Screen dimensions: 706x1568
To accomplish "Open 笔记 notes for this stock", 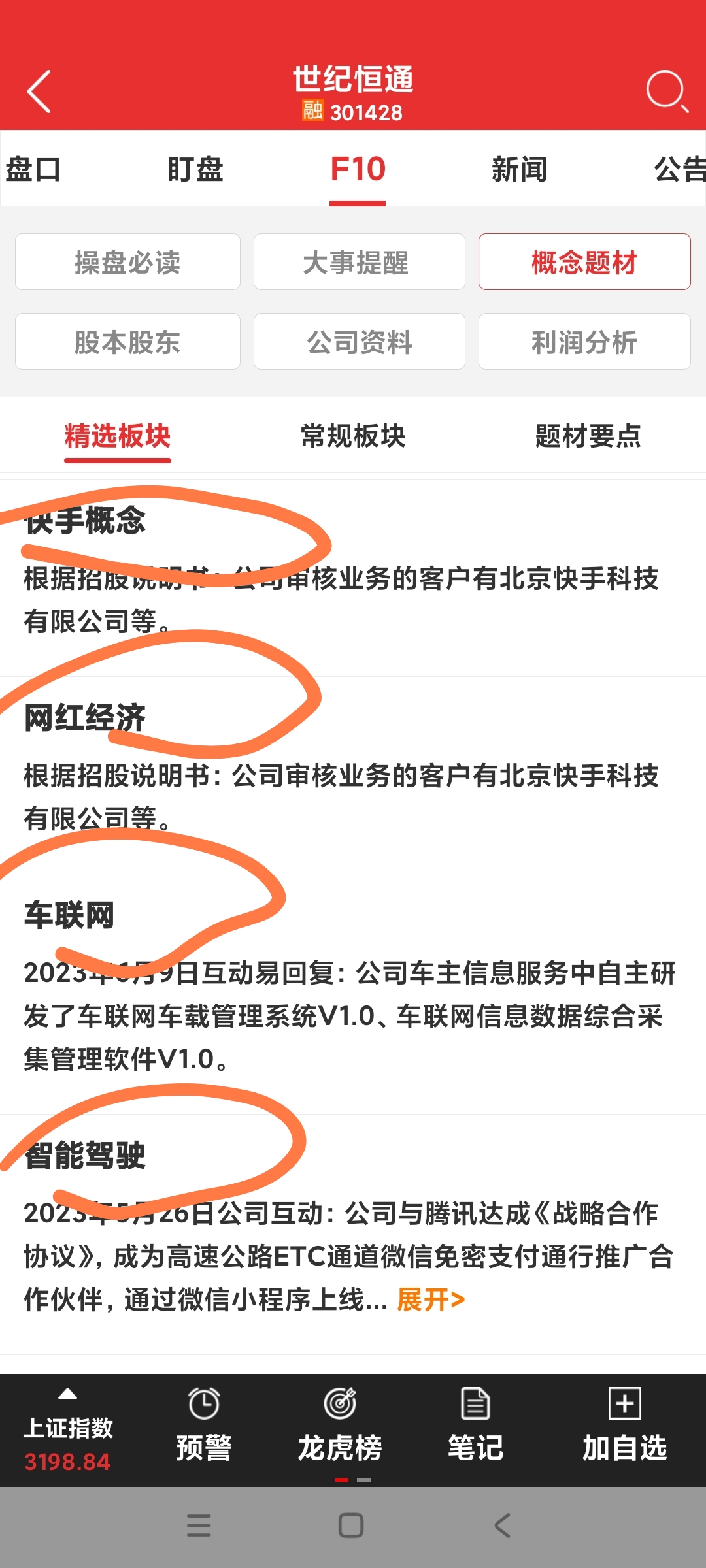I will [476, 1431].
